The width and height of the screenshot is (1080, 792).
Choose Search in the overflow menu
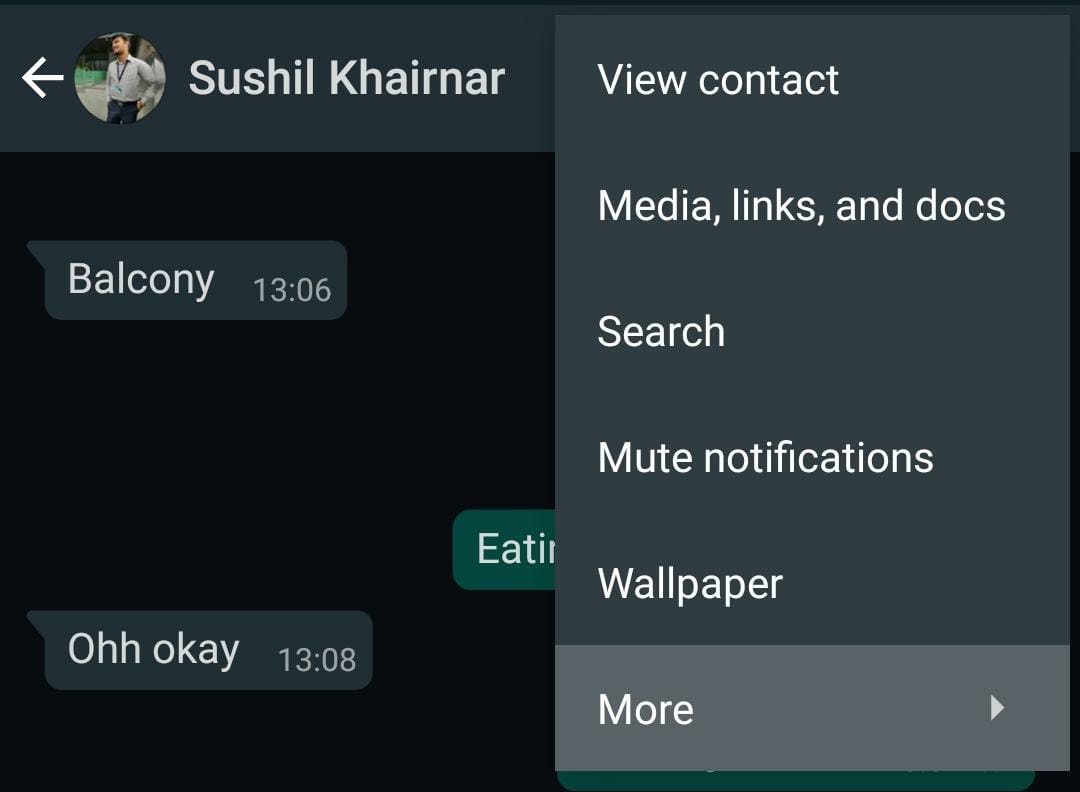tap(661, 332)
